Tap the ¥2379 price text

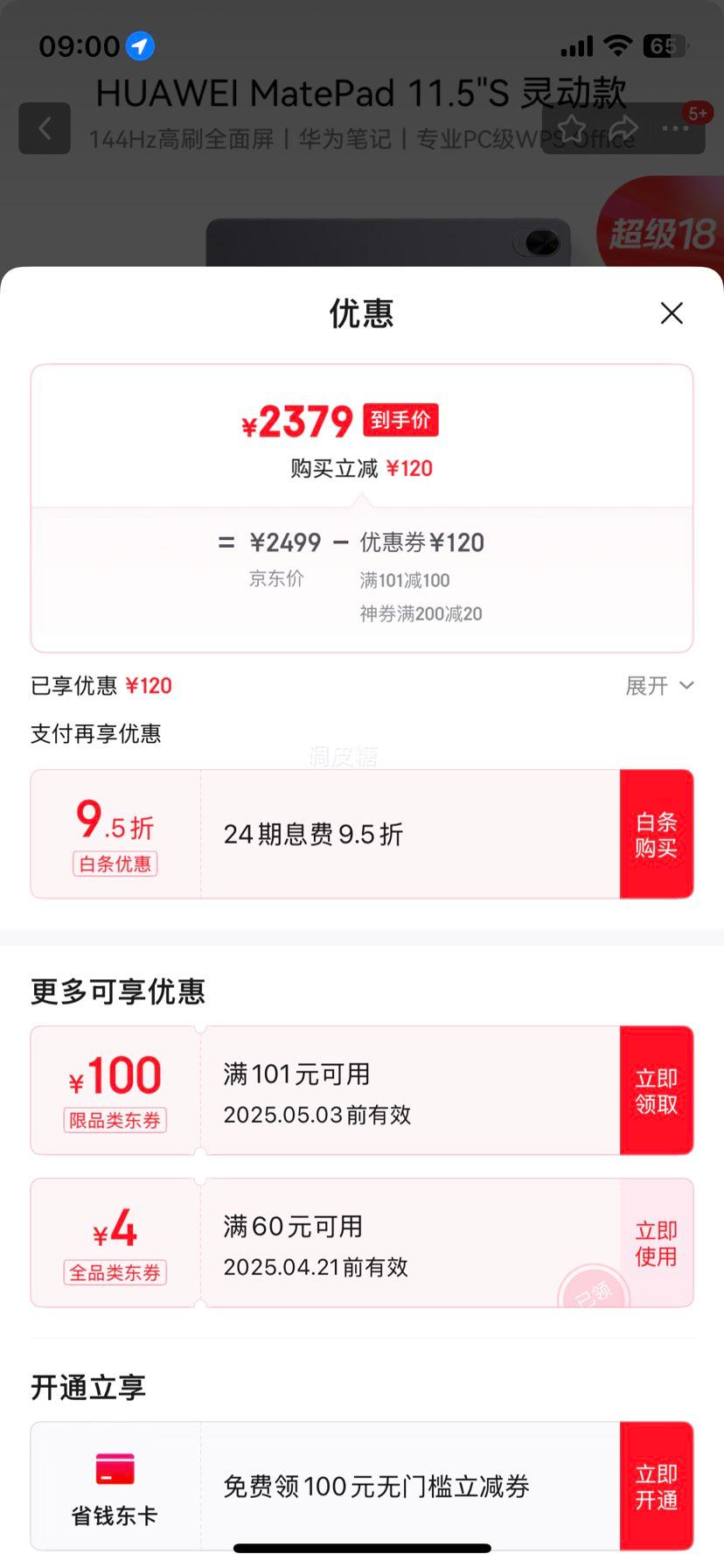coord(297,423)
